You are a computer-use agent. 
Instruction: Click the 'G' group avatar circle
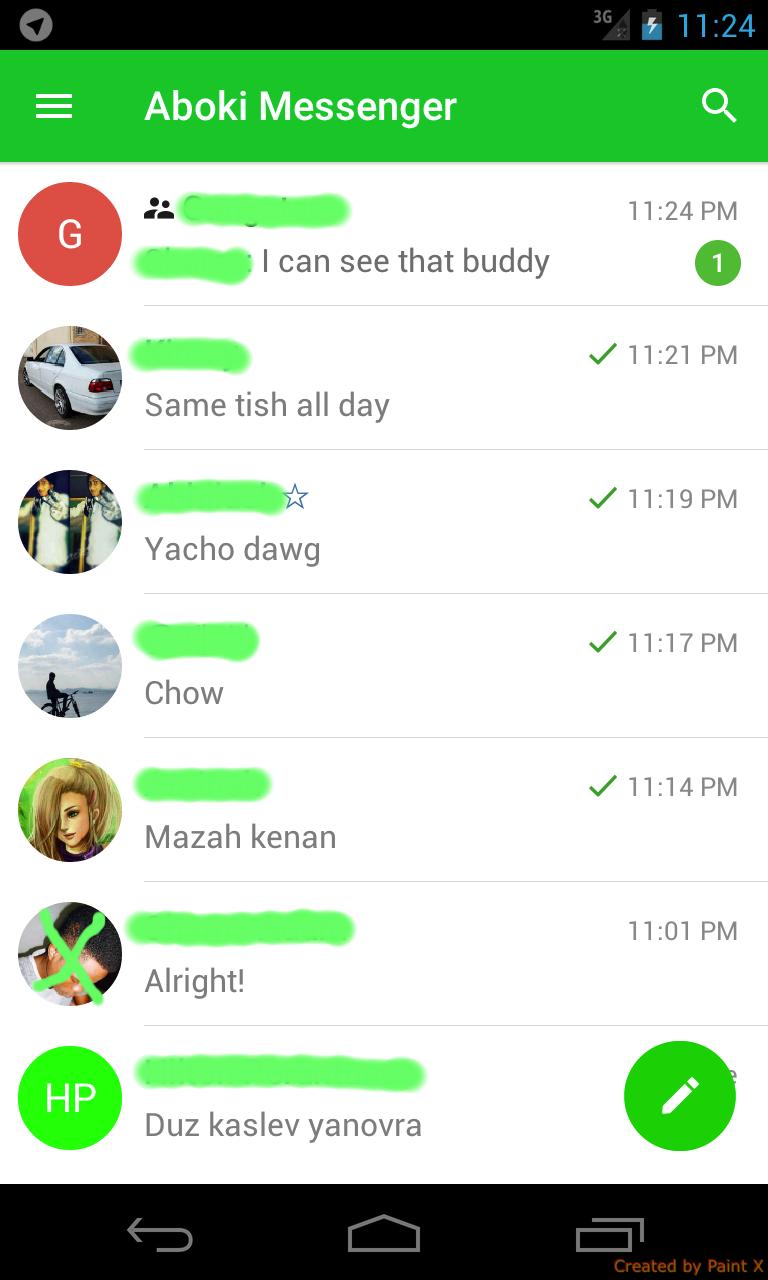69,233
